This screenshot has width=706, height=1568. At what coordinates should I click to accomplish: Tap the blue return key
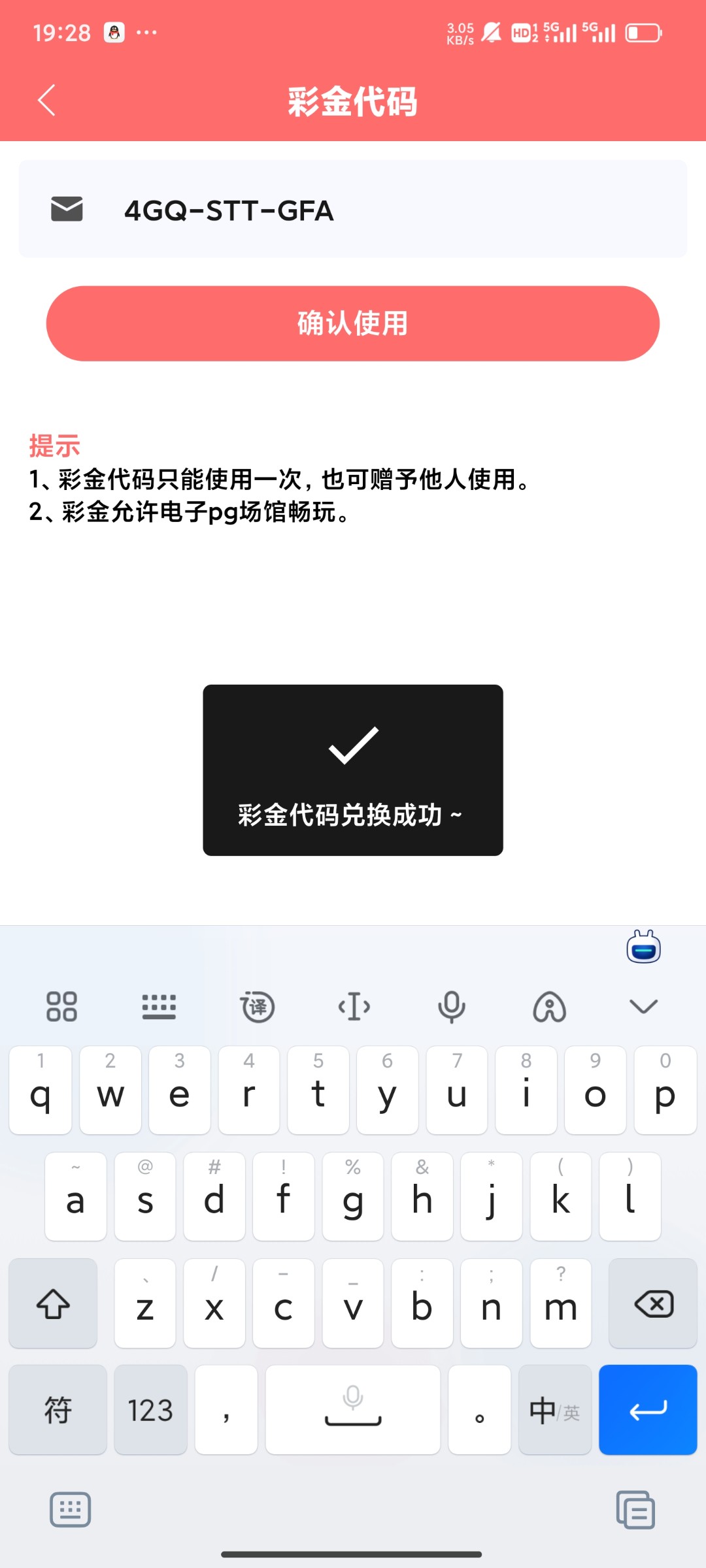[x=648, y=1409]
